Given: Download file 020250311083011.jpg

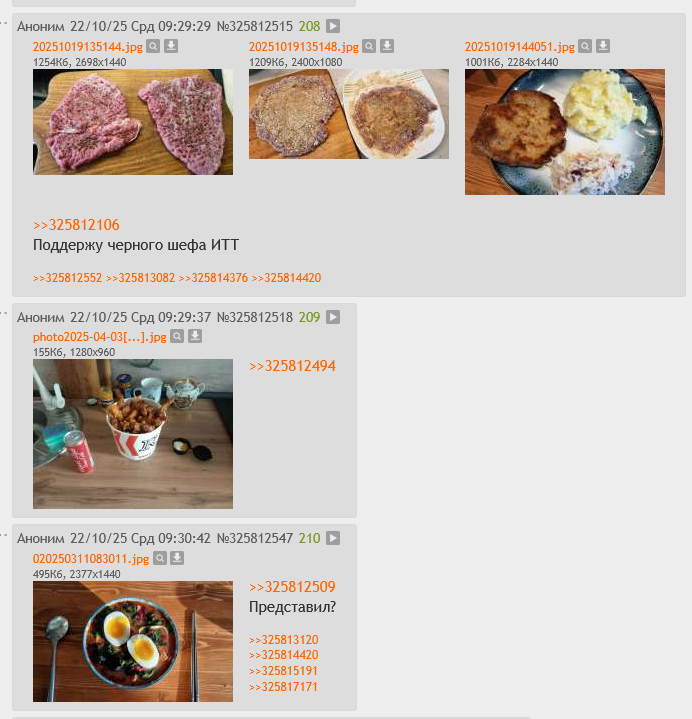Looking at the screenshot, I should pos(177,558).
